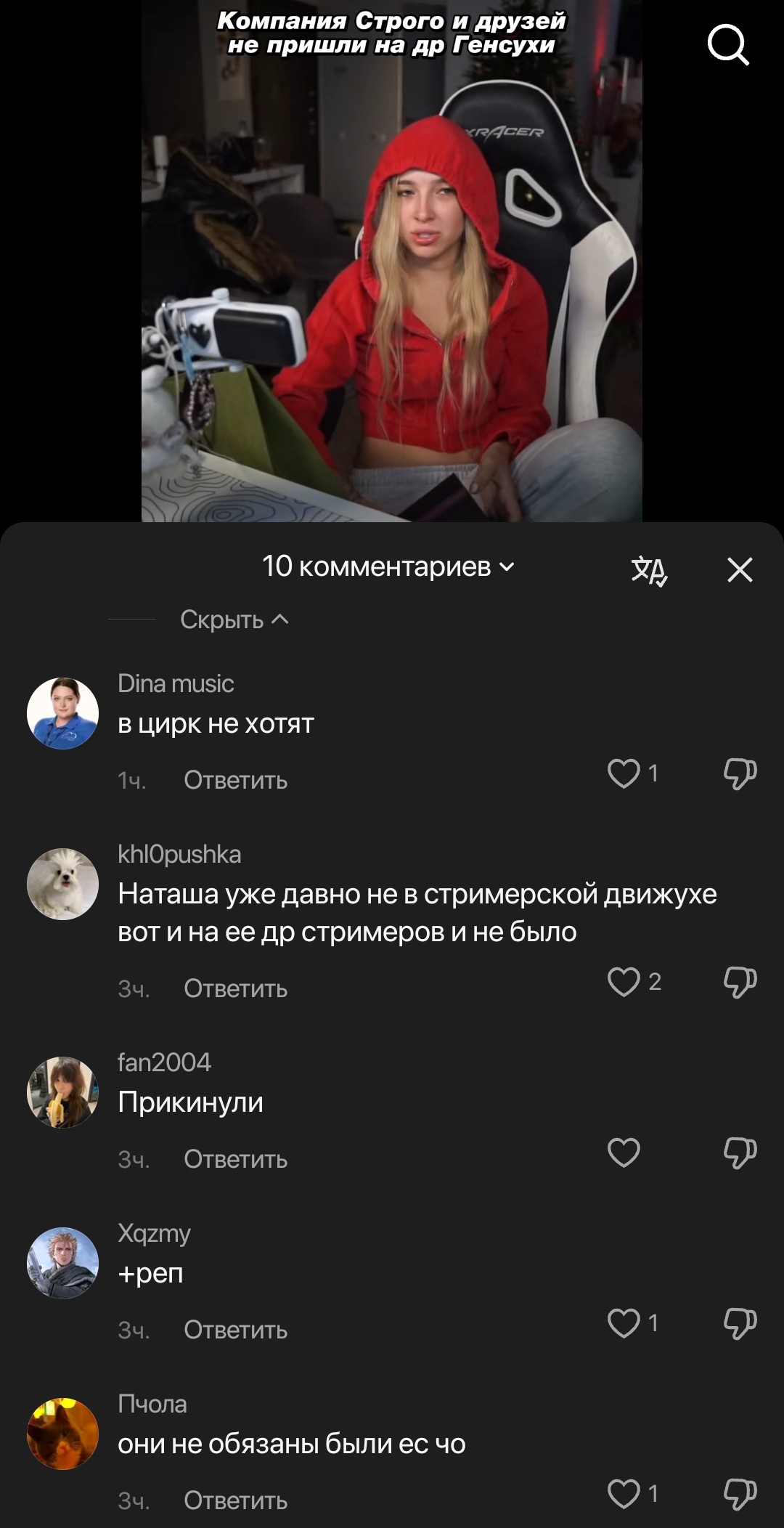Viewport: 784px width, 1528px height.
Task: Close the comments panel
Action: (x=740, y=569)
